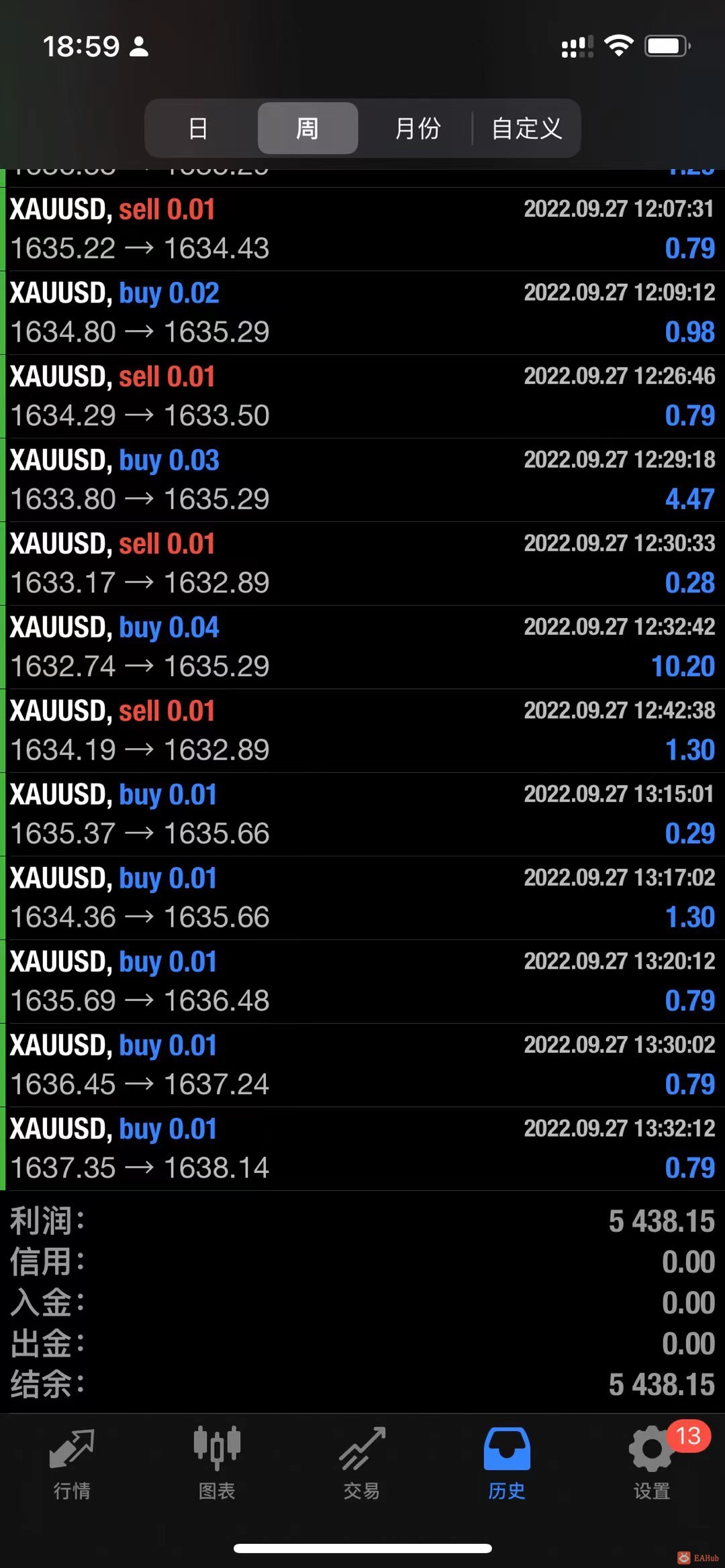The image size is (725, 1568).
Task: Open the buy trade at 13:20:12
Action: coord(362,982)
